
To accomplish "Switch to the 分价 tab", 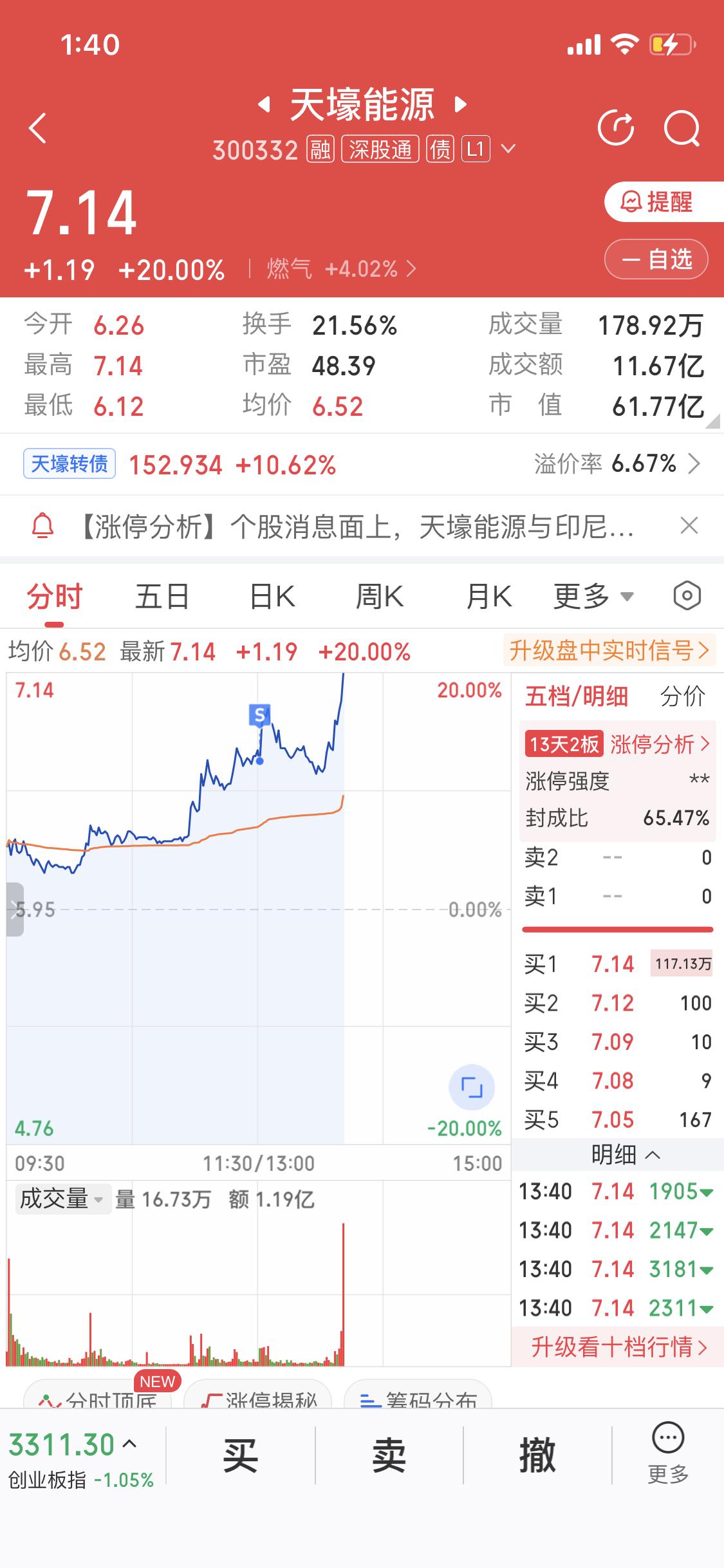I will coord(684,696).
